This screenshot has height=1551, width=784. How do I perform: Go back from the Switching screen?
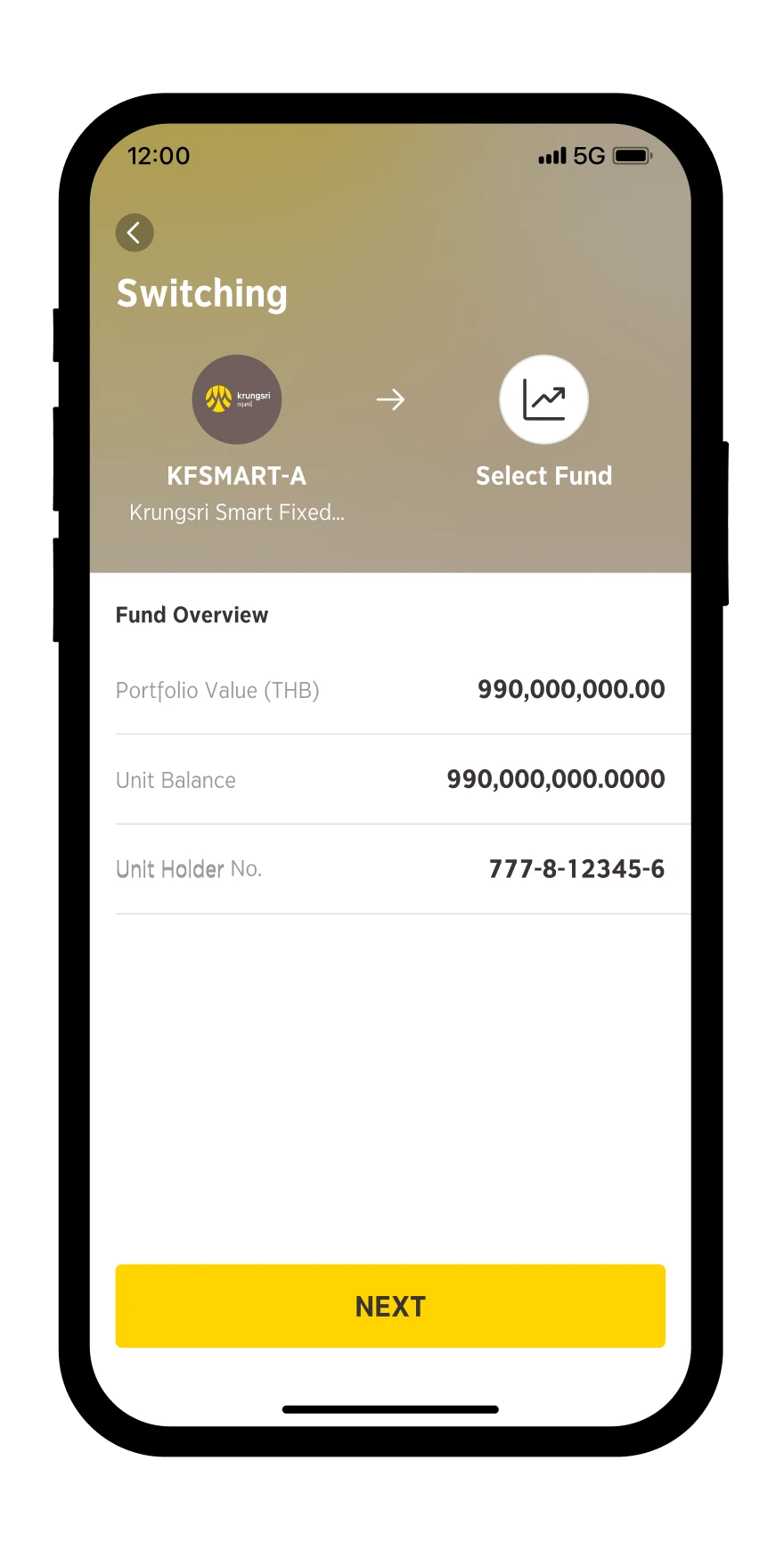[x=135, y=234]
